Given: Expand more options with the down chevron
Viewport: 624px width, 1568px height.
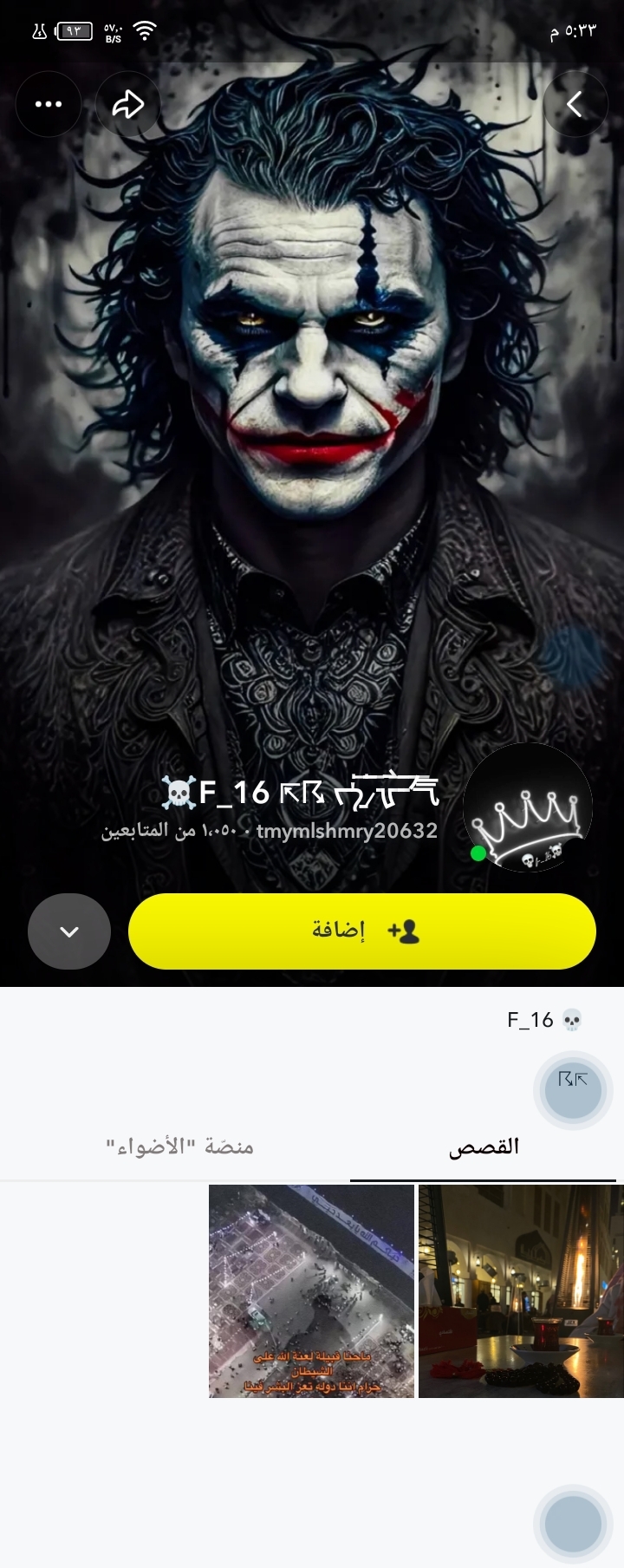Looking at the screenshot, I should pyautogui.click(x=69, y=931).
